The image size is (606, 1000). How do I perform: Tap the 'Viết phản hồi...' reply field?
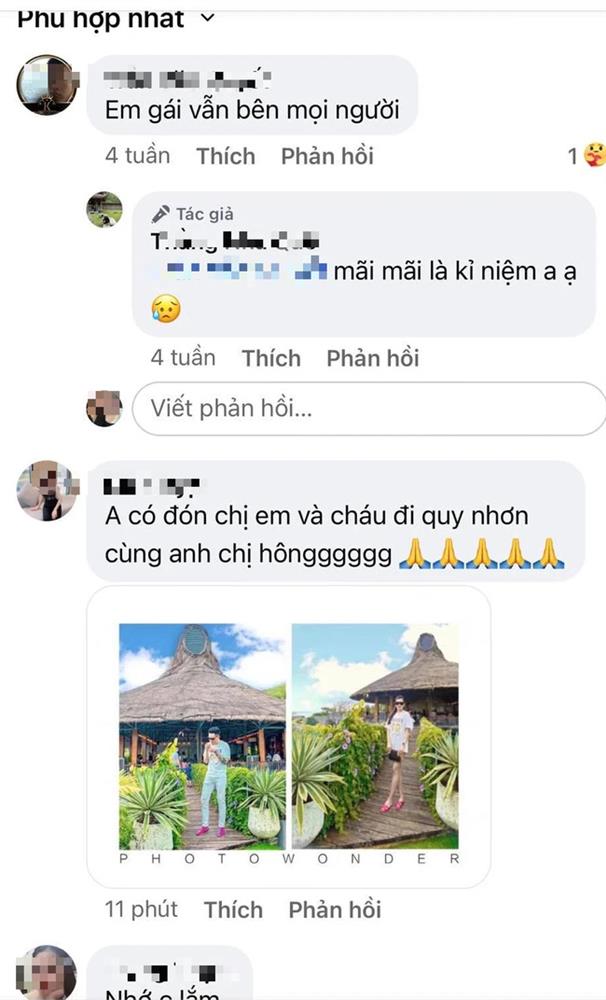pos(368,408)
